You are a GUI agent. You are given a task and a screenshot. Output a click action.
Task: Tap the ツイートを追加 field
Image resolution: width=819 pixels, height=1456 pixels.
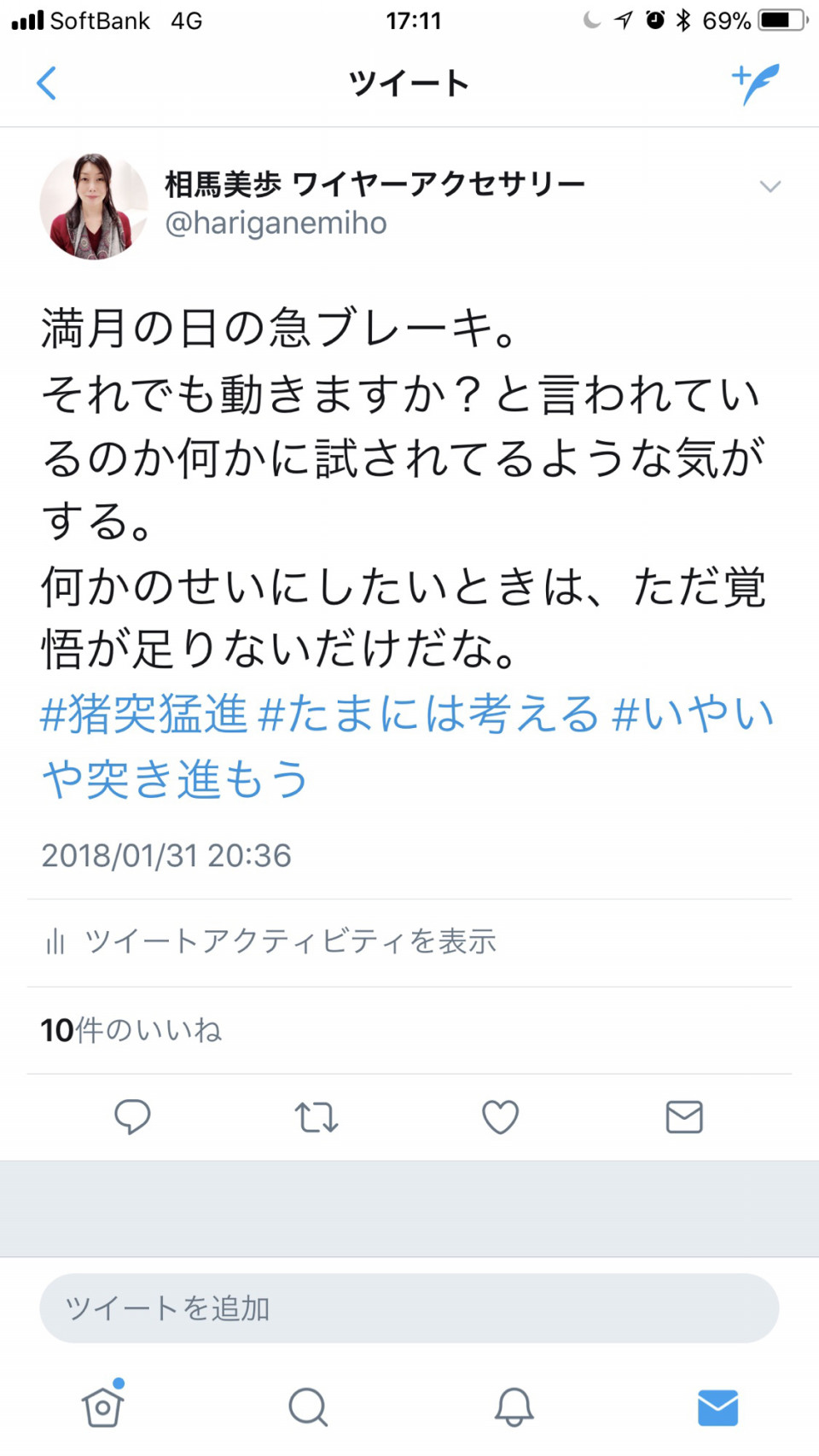tap(409, 1308)
